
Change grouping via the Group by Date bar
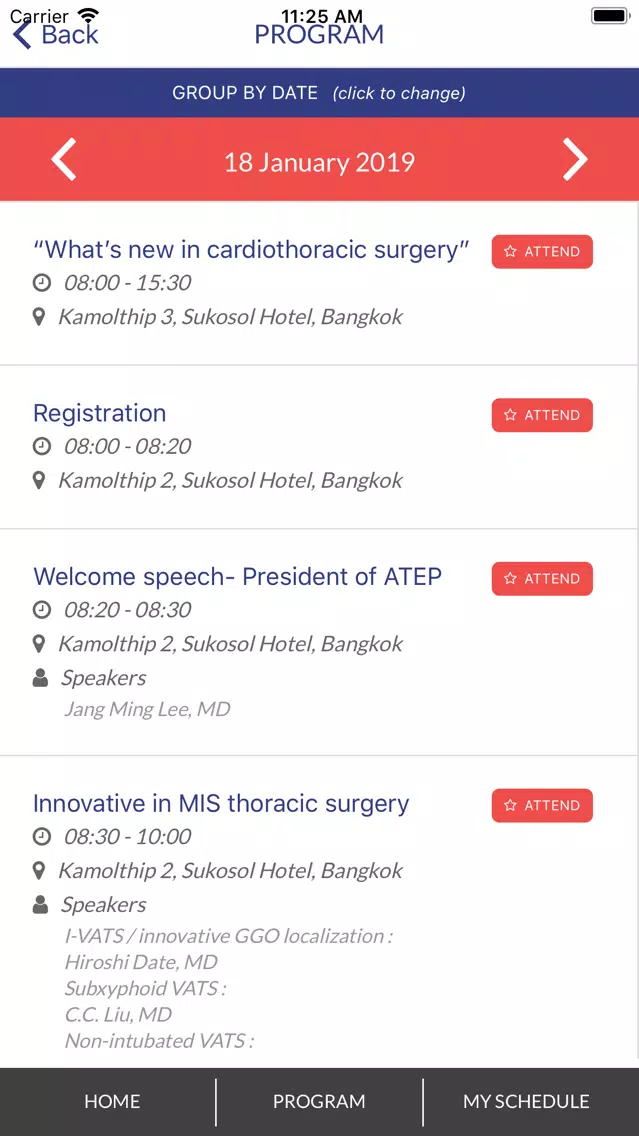(320, 93)
